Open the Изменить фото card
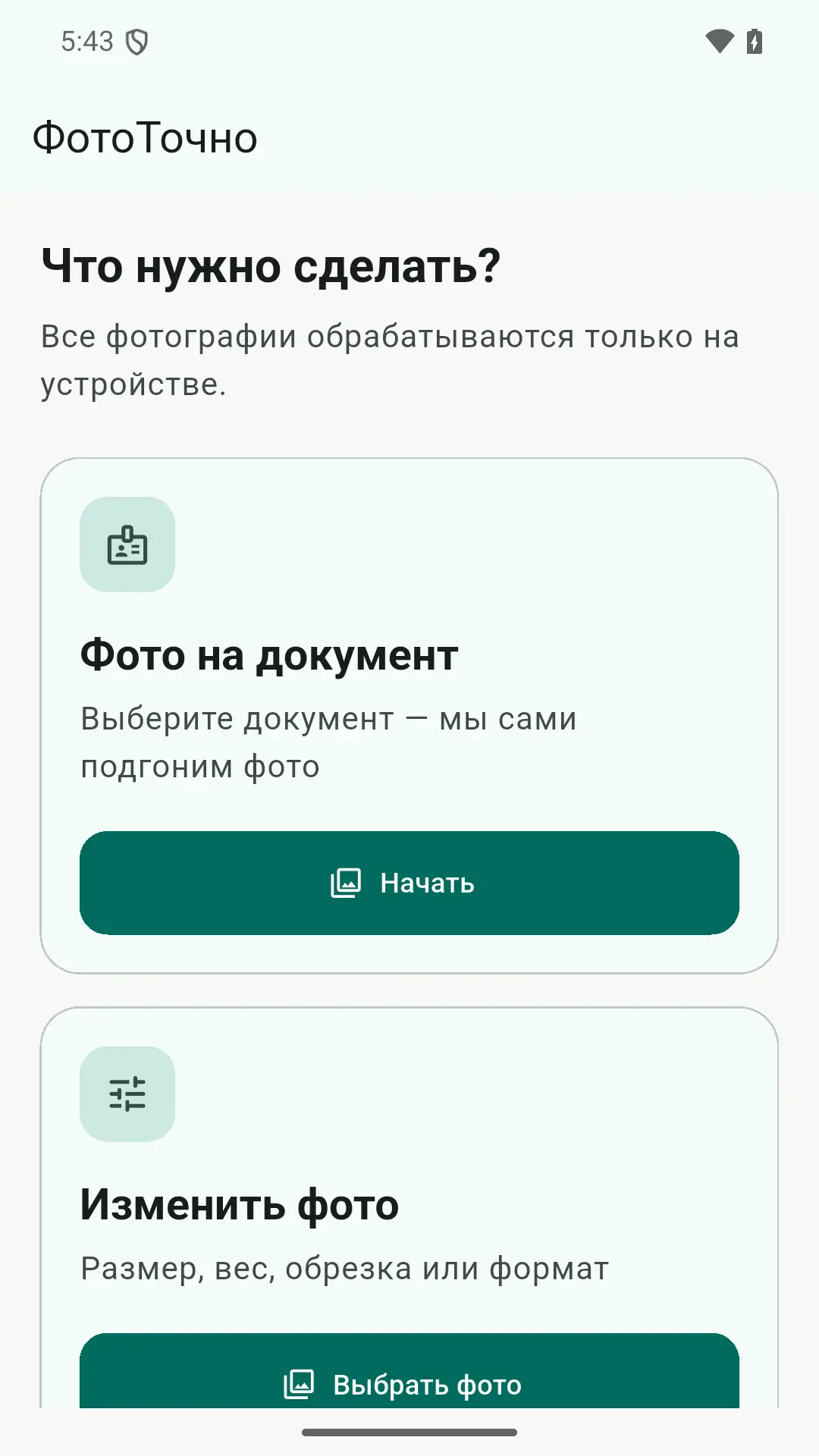 (409, 1207)
